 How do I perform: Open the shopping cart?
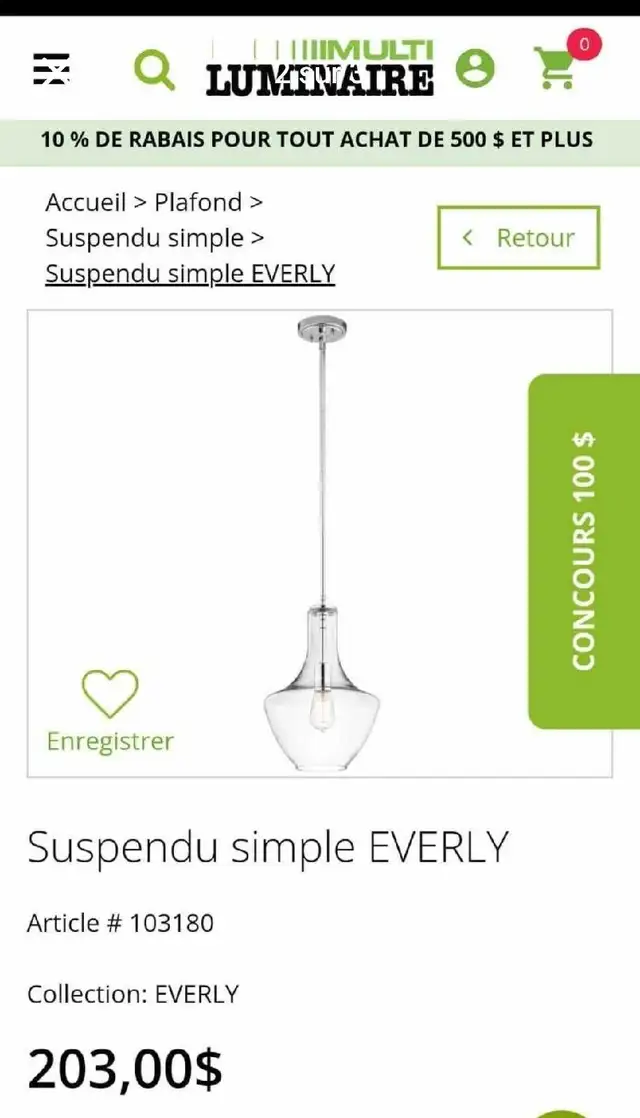coord(556,68)
